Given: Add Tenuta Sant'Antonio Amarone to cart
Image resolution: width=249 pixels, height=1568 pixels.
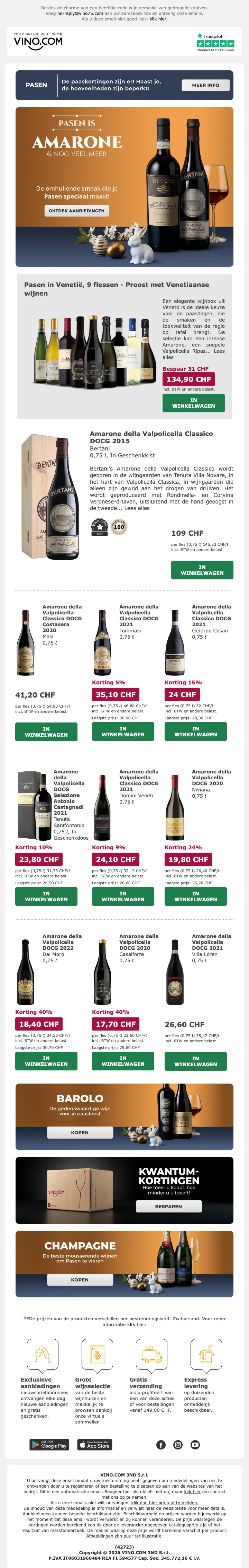Looking at the screenshot, I should [46, 896].
